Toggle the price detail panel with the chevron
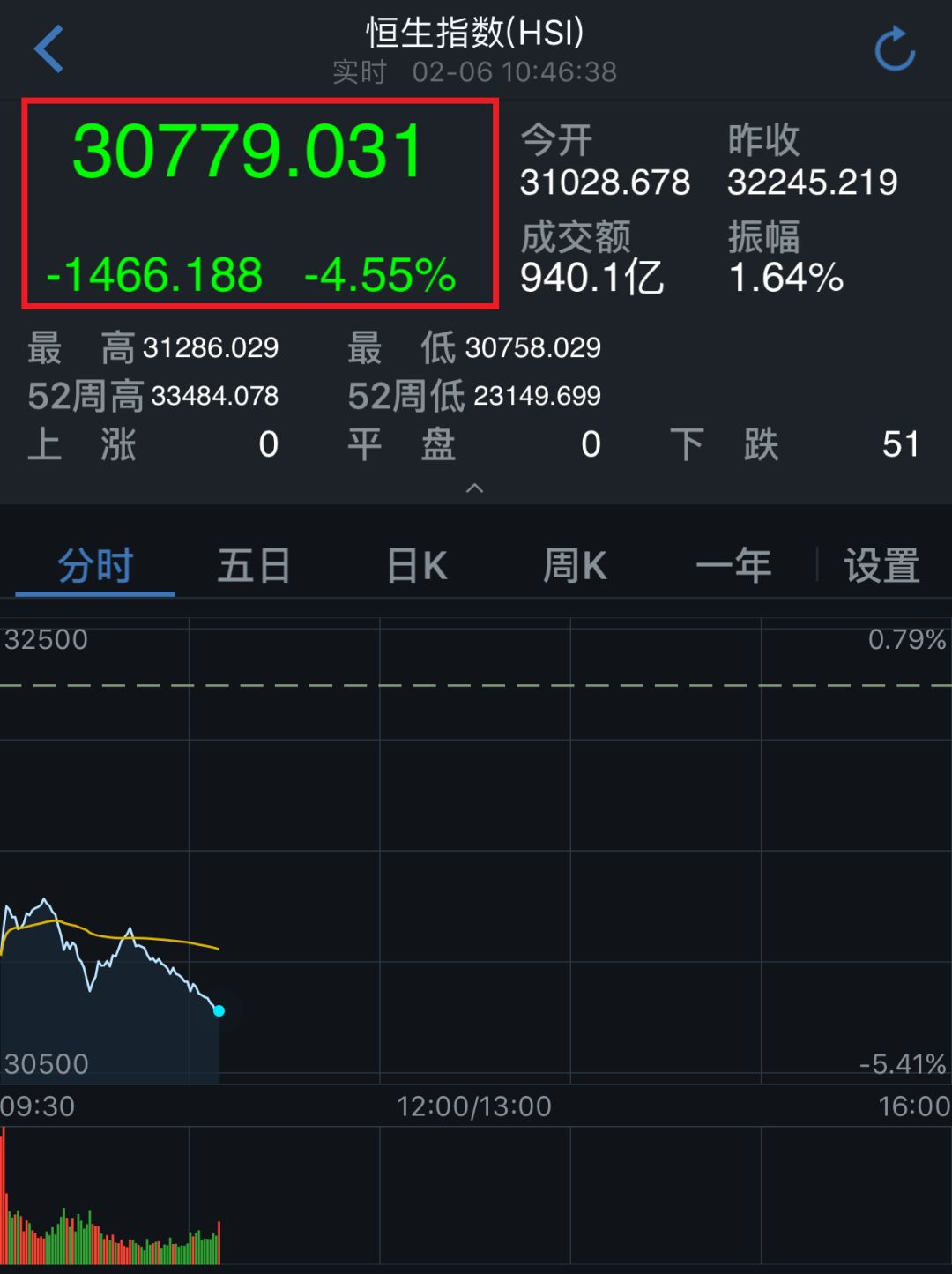Image resolution: width=952 pixels, height=1274 pixels. [x=476, y=487]
